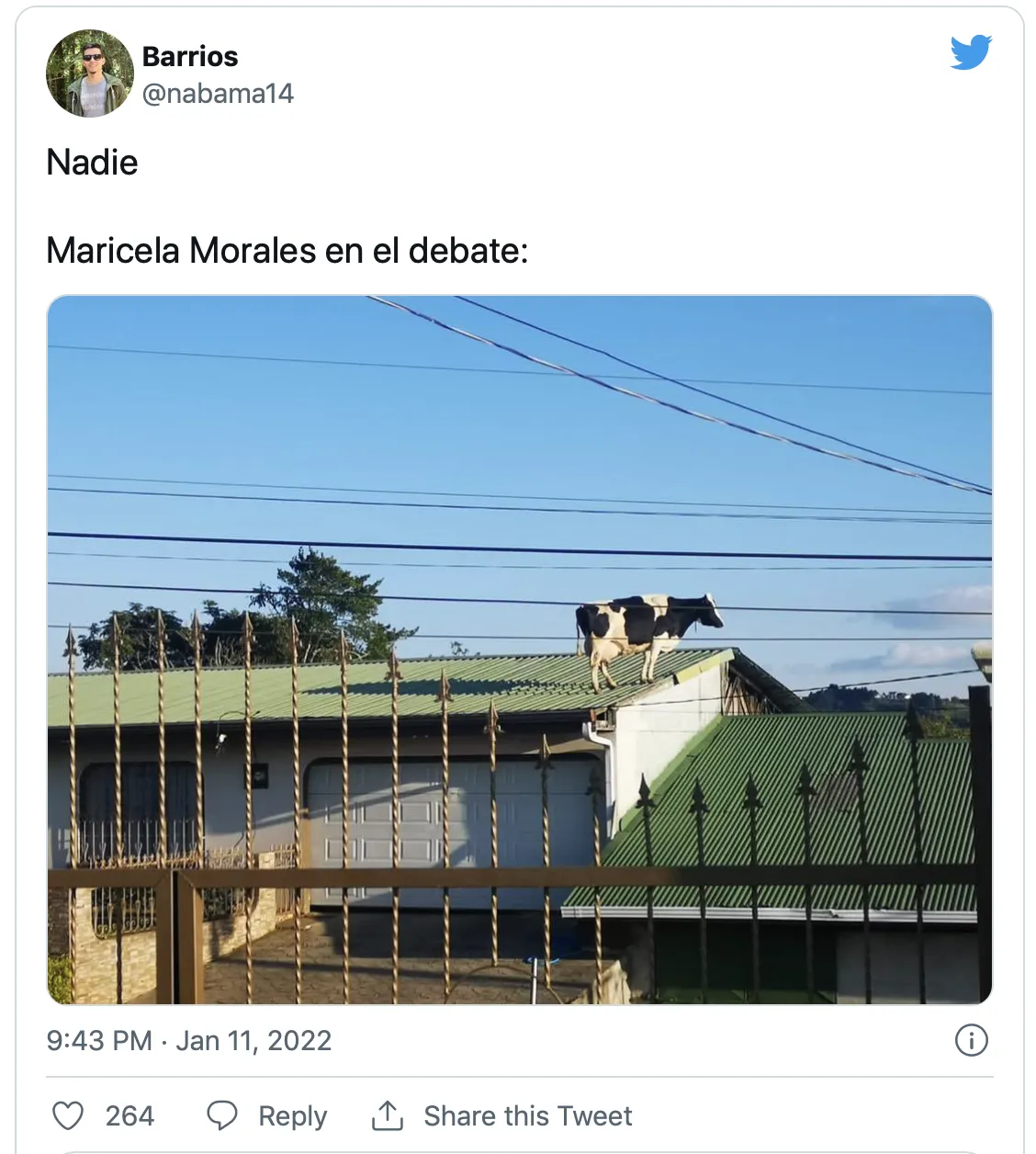Reply to Barrios's tweet
Image resolution: width=1036 pixels, height=1154 pixels.
click(x=267, y=1115)
